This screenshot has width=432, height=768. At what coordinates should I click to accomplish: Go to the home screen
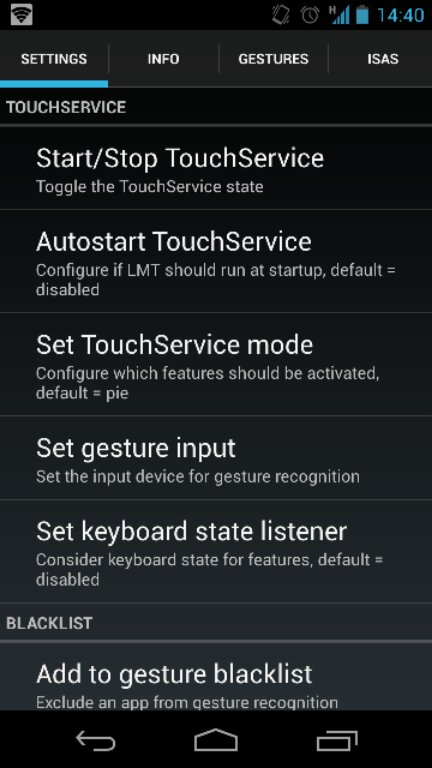(216, 740)
